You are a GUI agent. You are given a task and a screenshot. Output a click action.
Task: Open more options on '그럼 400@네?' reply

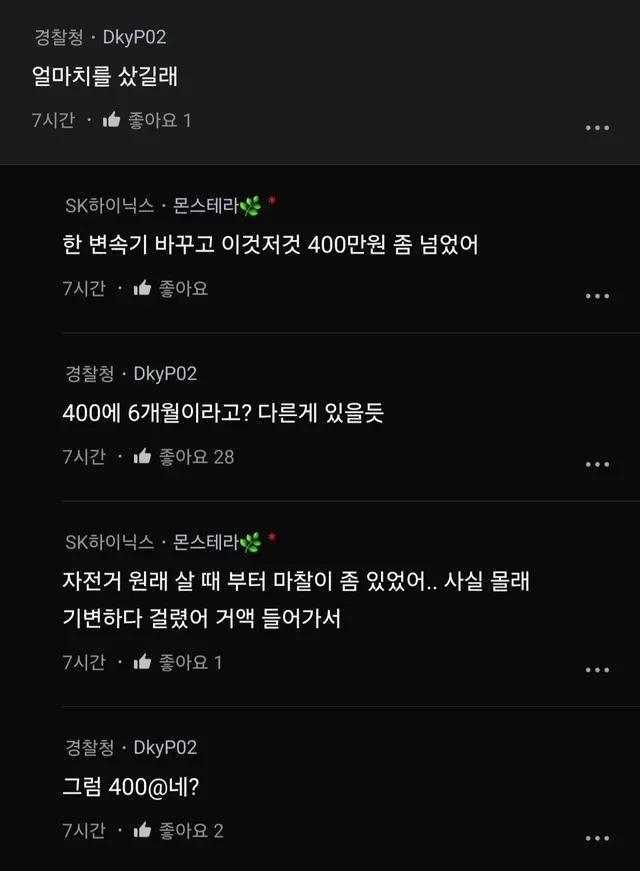pos(597,838)
